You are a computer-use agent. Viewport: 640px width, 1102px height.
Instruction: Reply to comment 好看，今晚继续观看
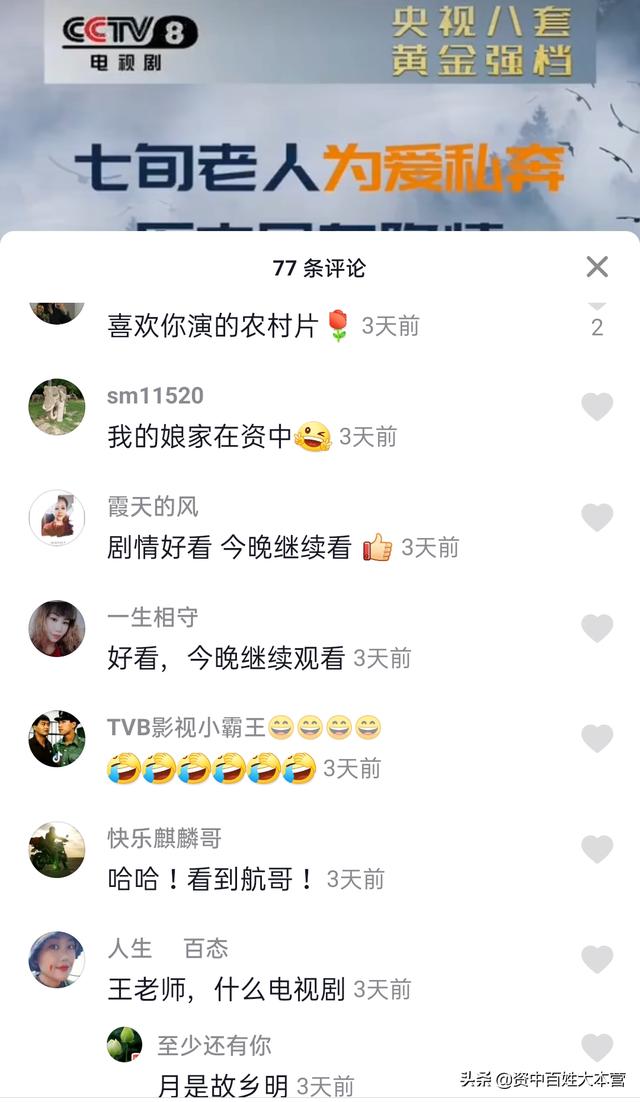pos(226,658)
